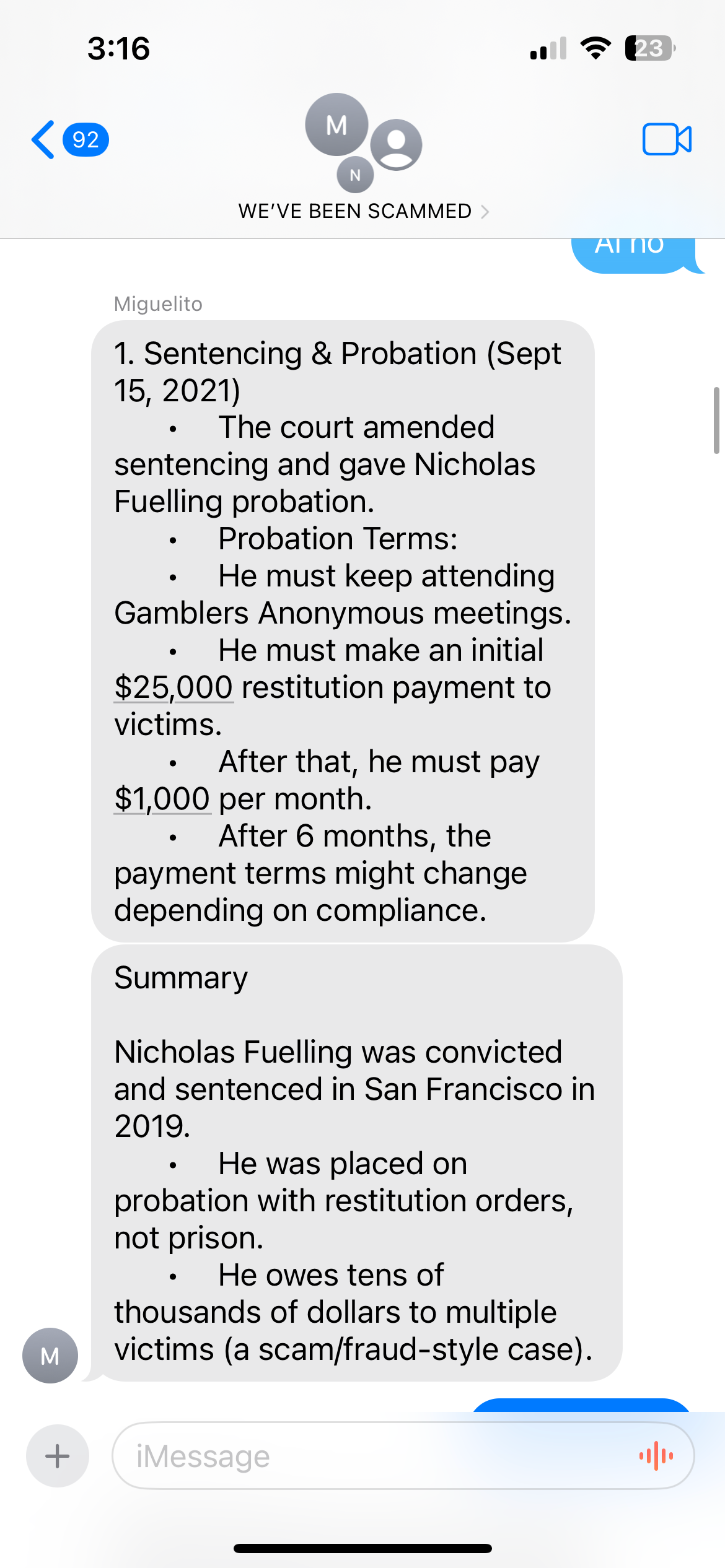Open the plus attachments menu

tap(58, 1456)
